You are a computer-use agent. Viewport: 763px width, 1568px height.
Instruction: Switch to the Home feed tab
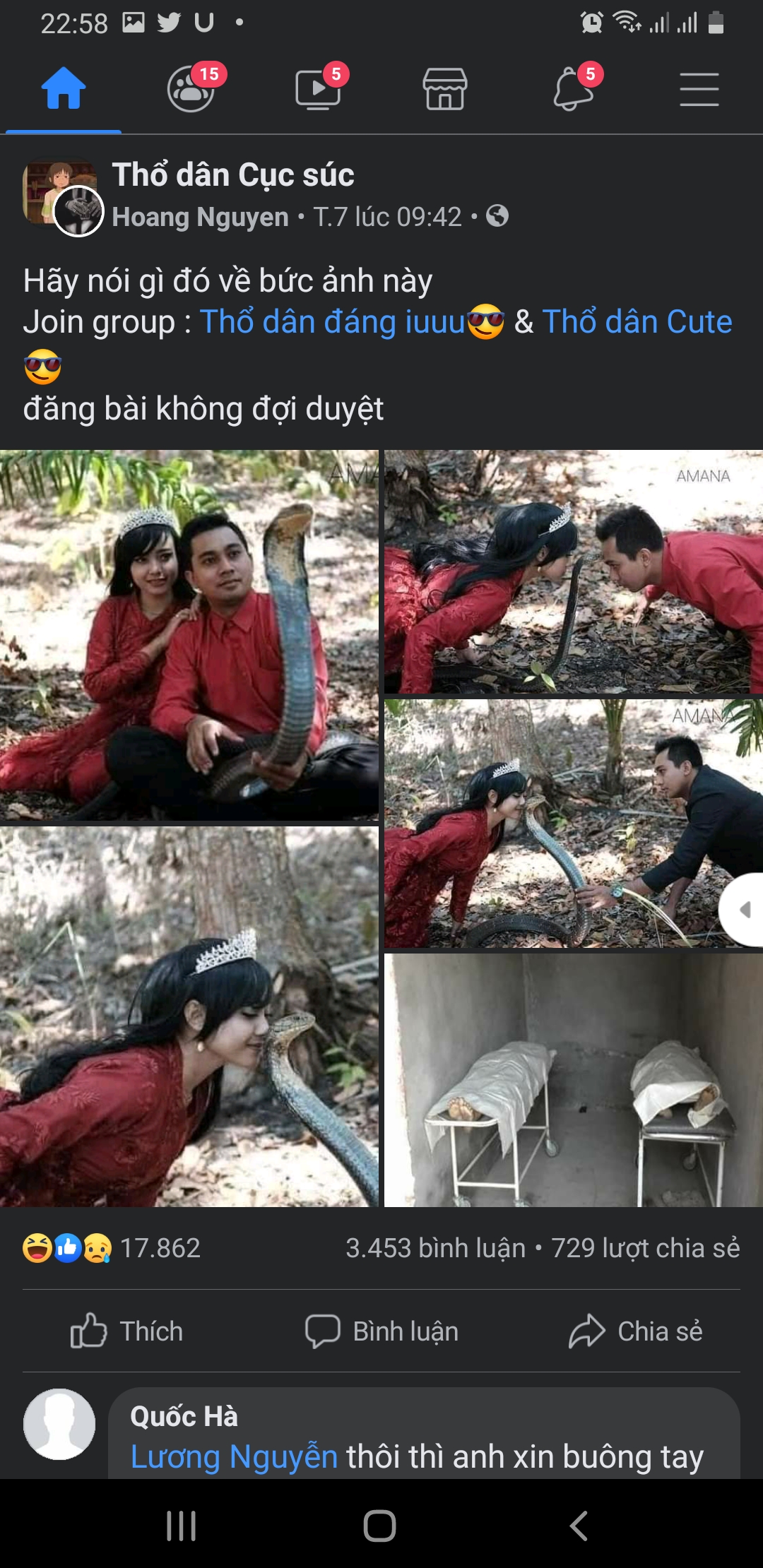point(64,89)
